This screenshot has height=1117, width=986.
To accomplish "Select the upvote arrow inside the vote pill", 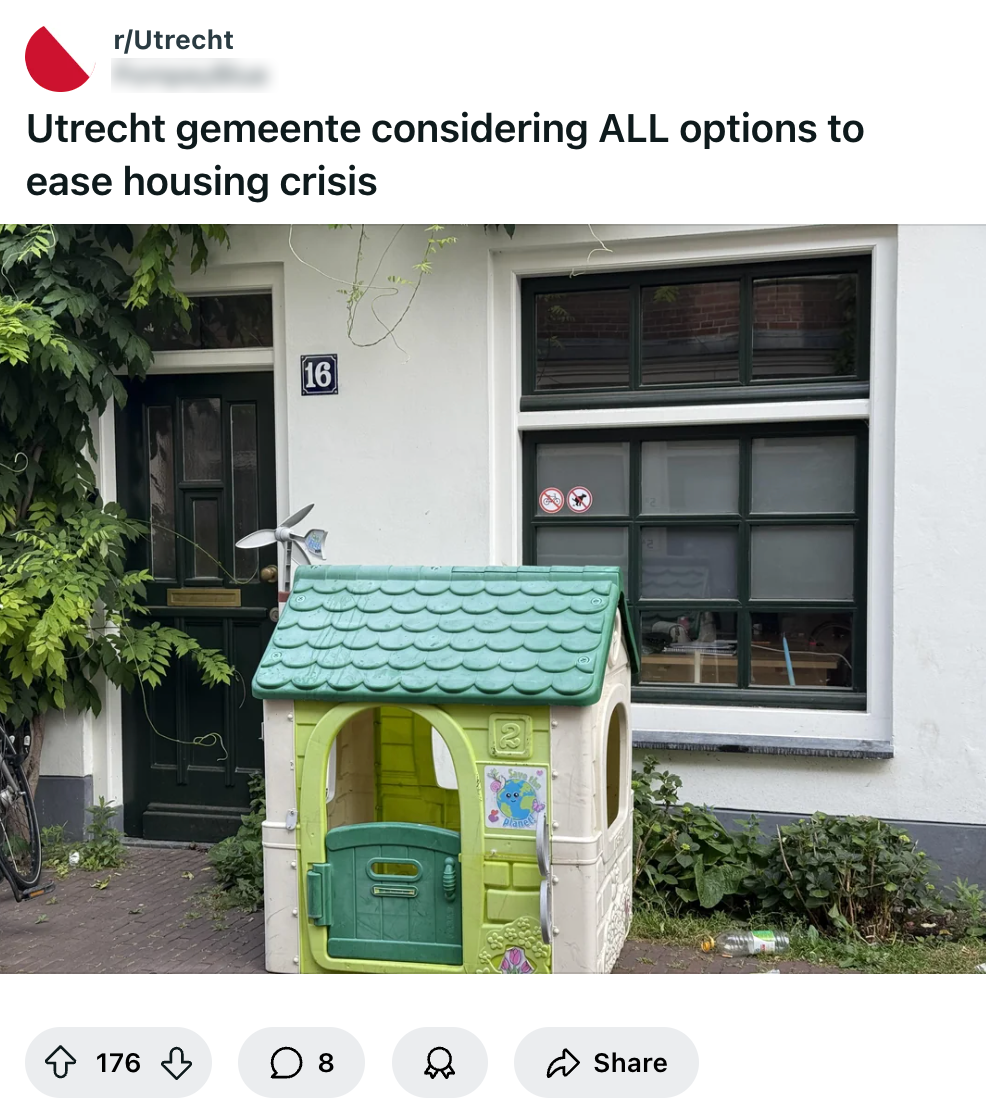I will click(x=62, y=1064).
